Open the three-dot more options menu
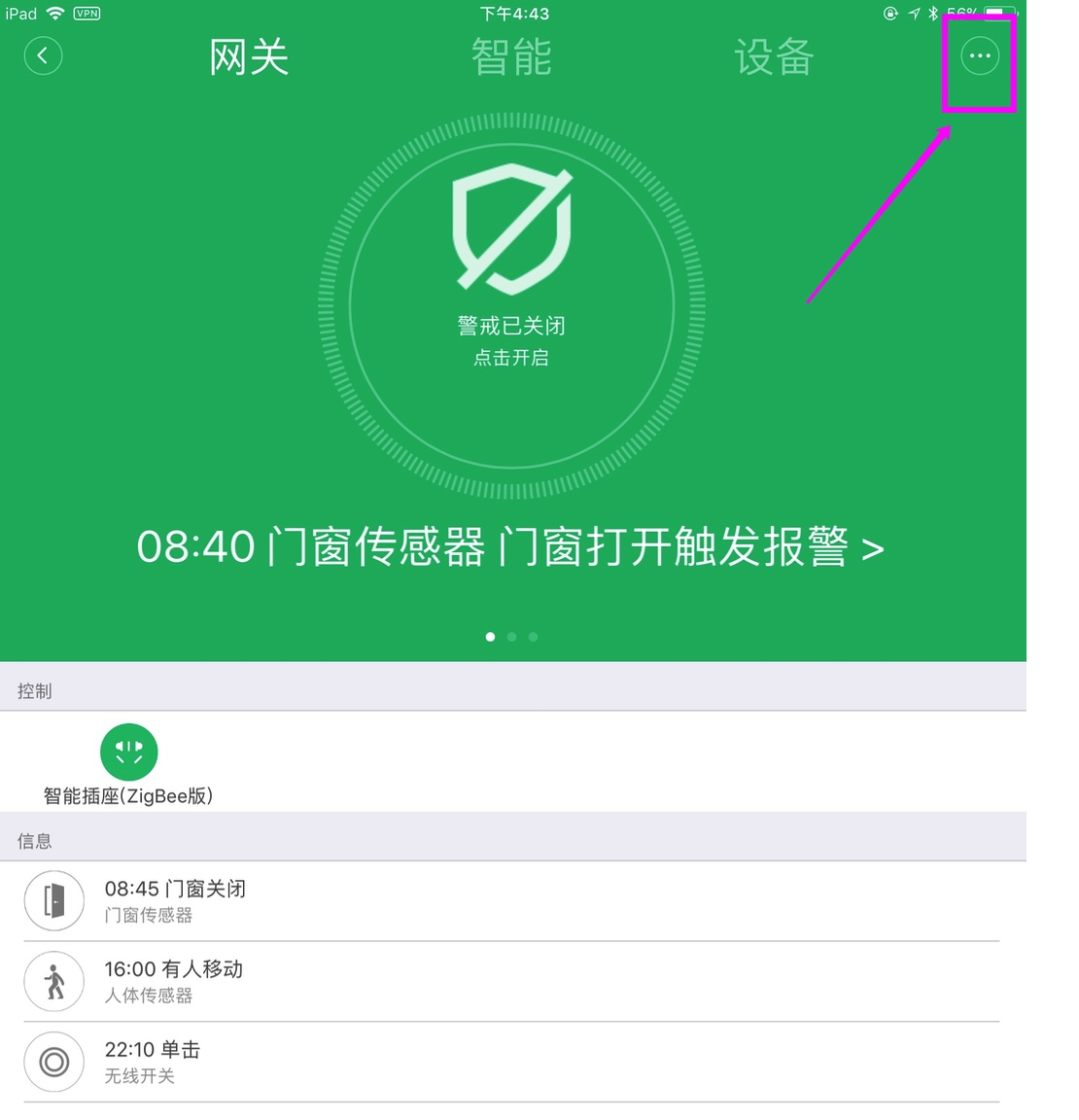1079x1120 pixels. pyautogui.click(x=979, y=56)
